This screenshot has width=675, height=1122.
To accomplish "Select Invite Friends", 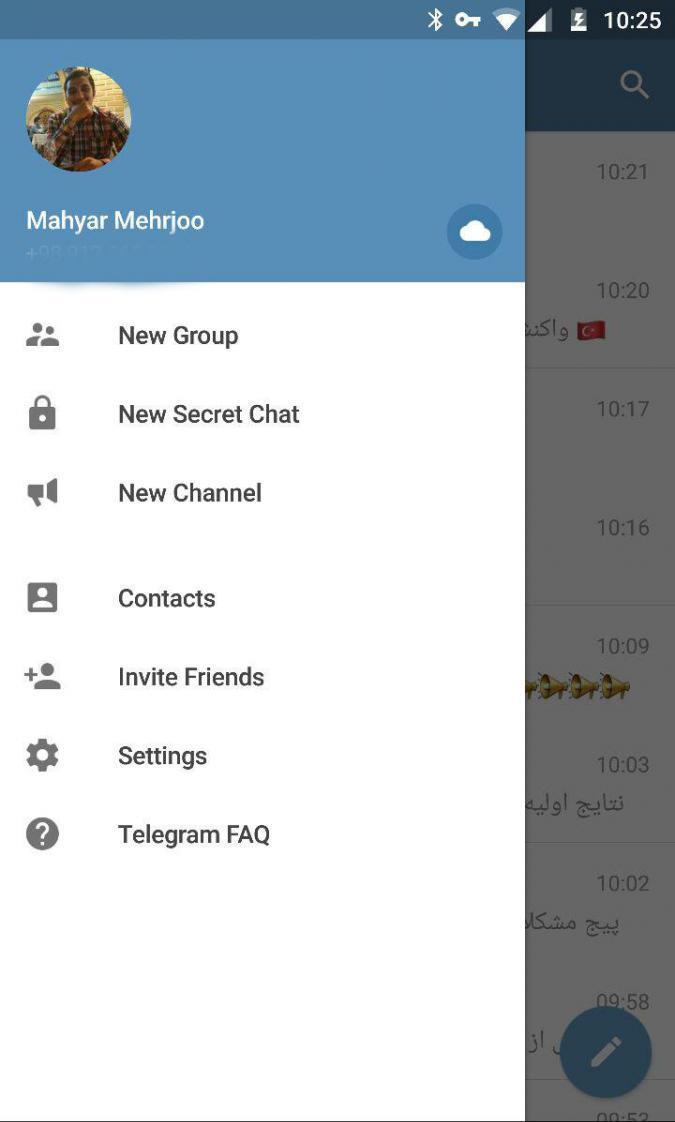I will point(190,677).
